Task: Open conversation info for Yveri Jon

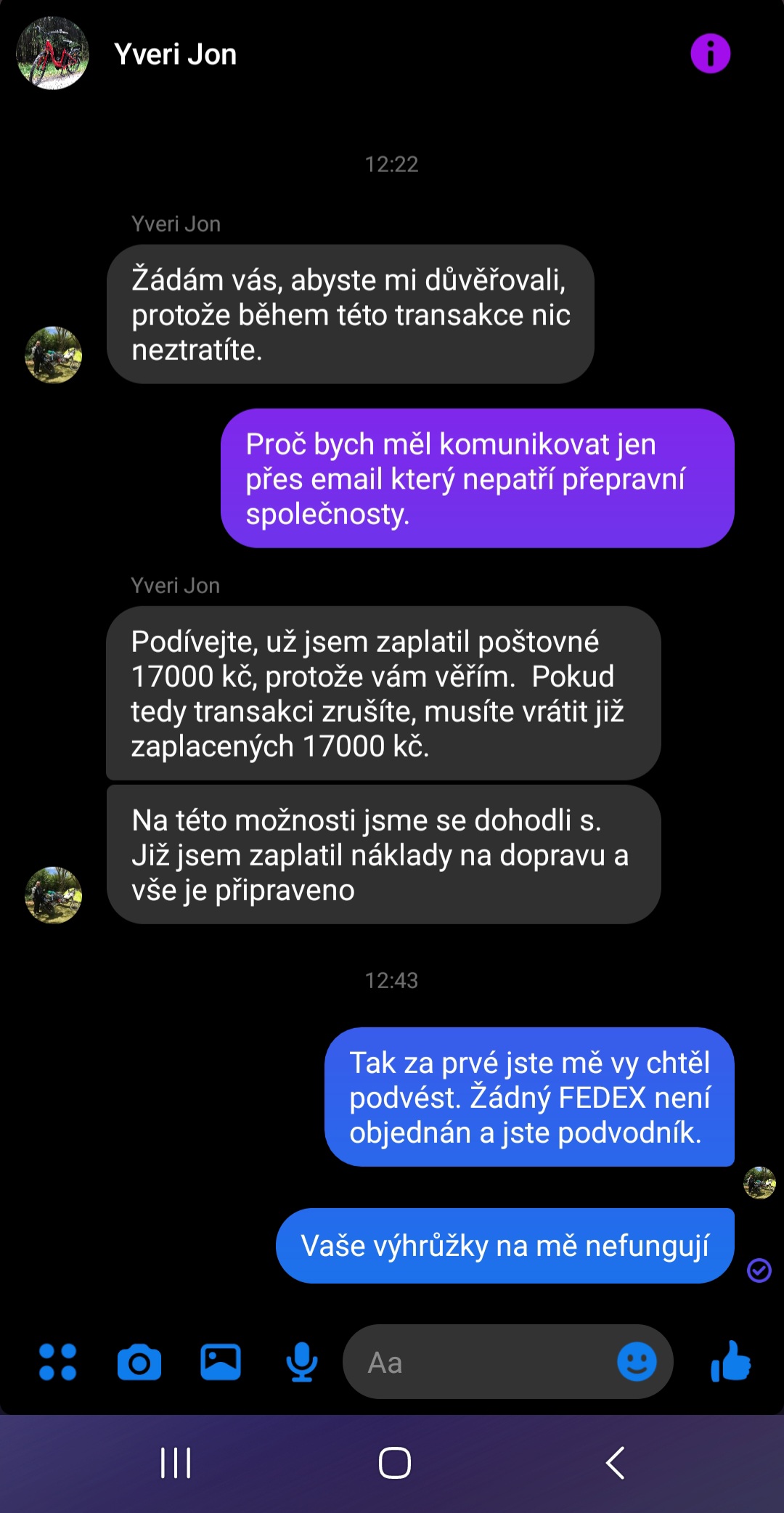Action: coord(710,54)
